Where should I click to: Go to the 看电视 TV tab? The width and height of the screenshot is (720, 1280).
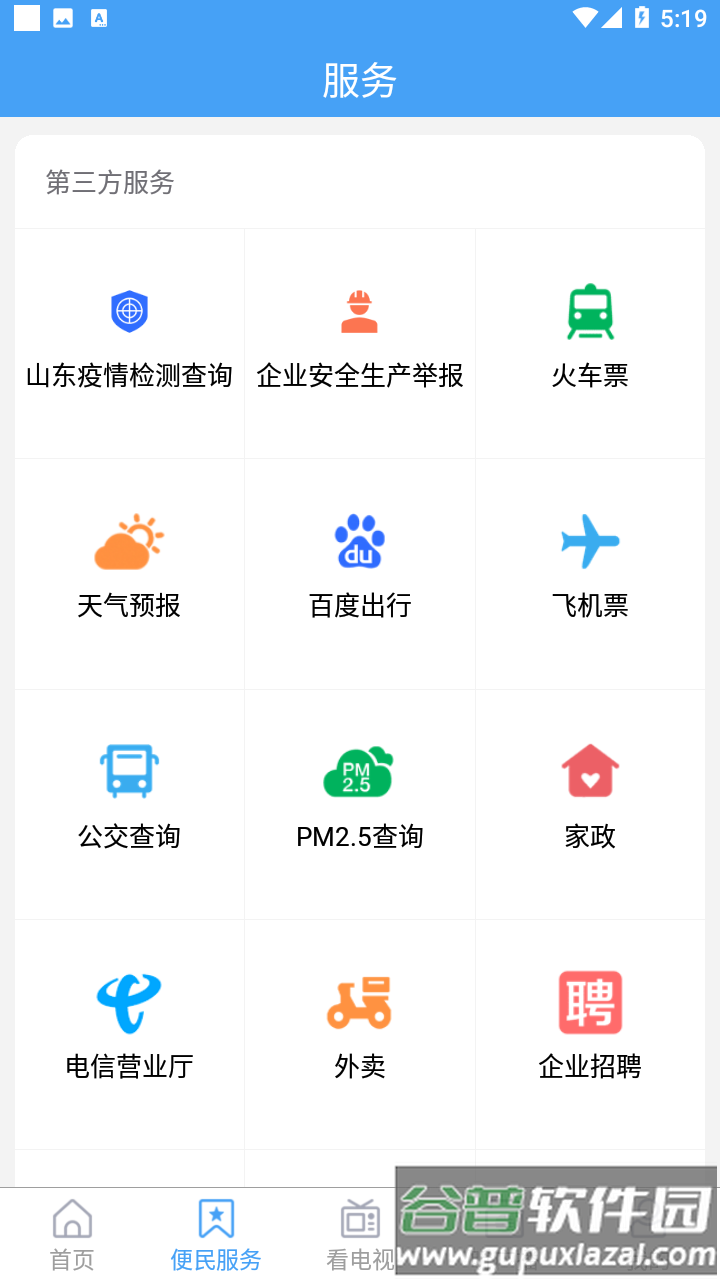point(360,1234)
